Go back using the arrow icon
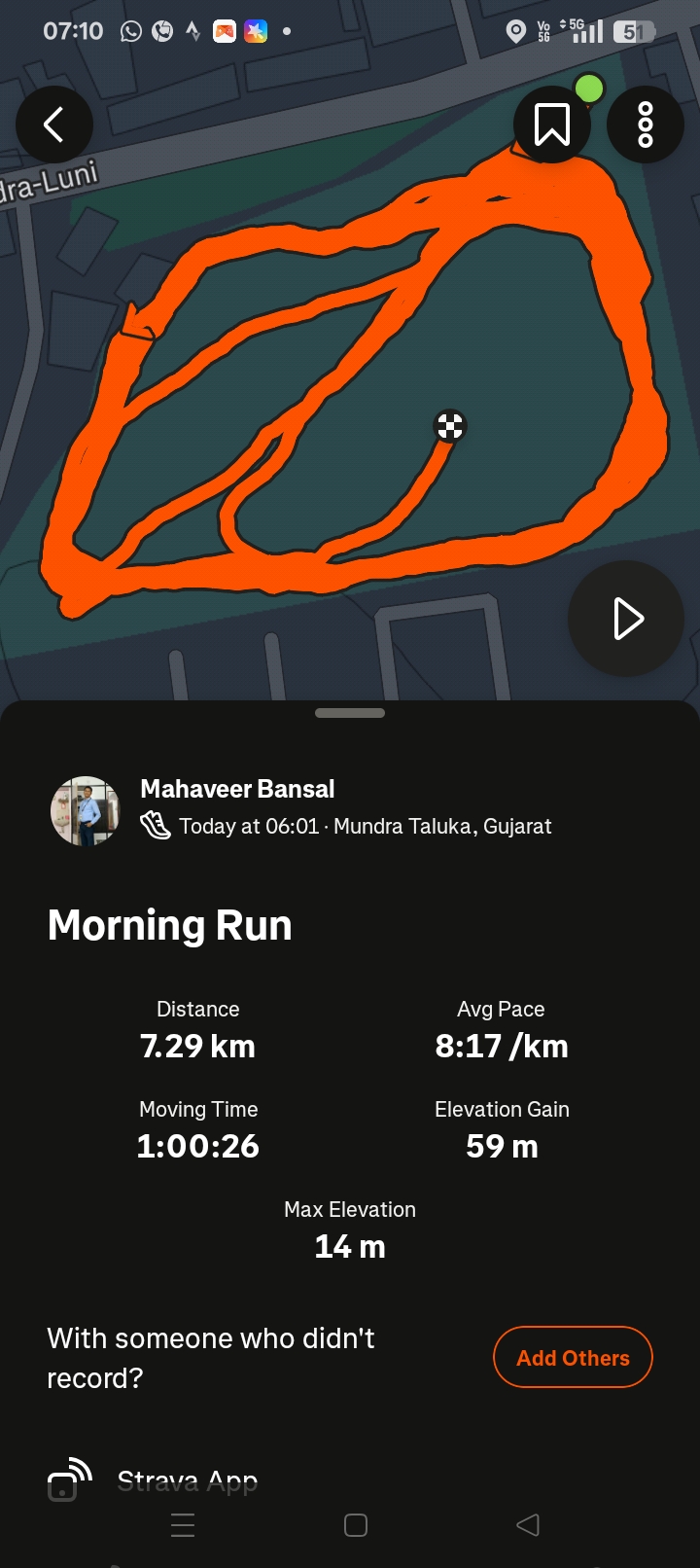700x1568 pixels. pos(54,125)
